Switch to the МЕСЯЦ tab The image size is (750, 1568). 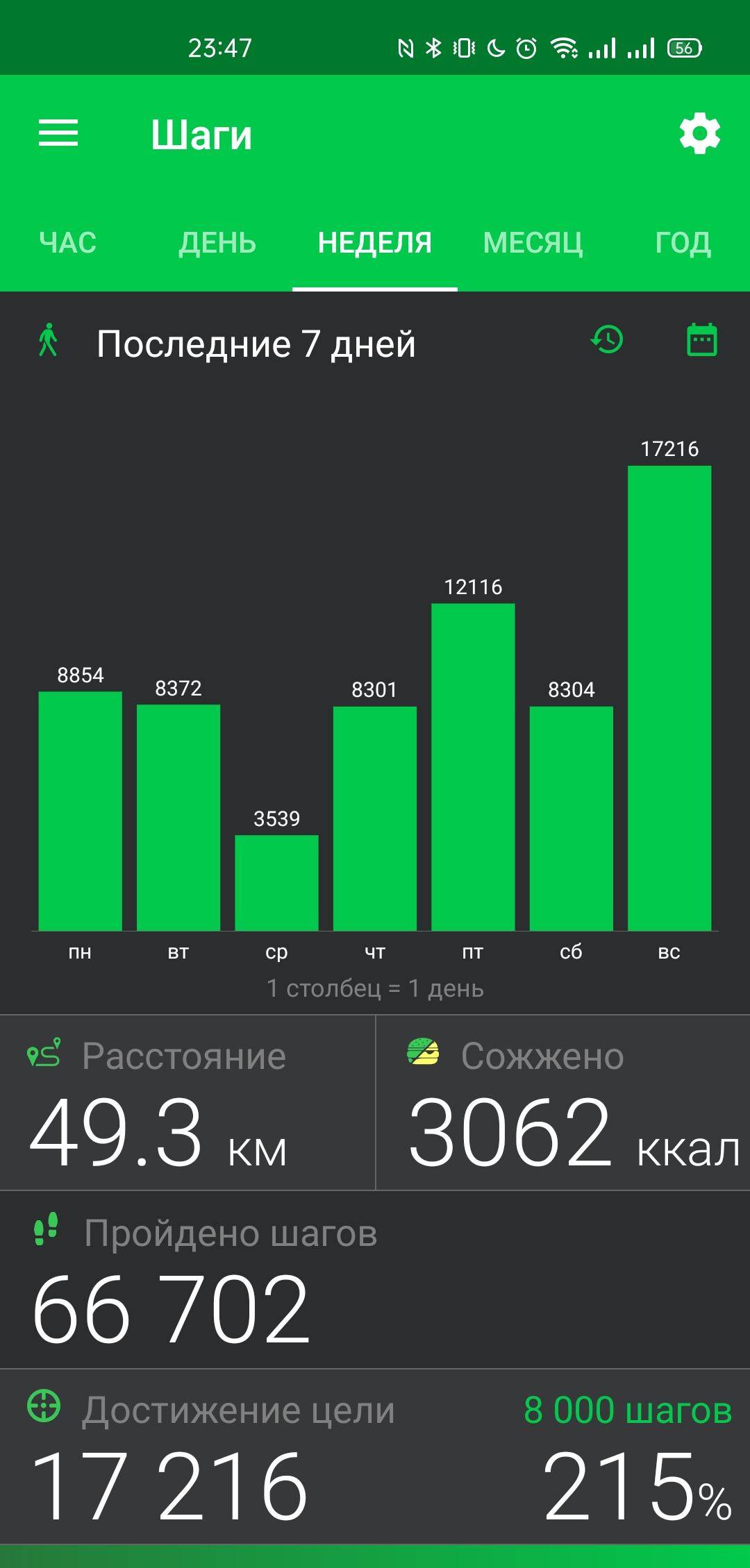pos(533,243)
